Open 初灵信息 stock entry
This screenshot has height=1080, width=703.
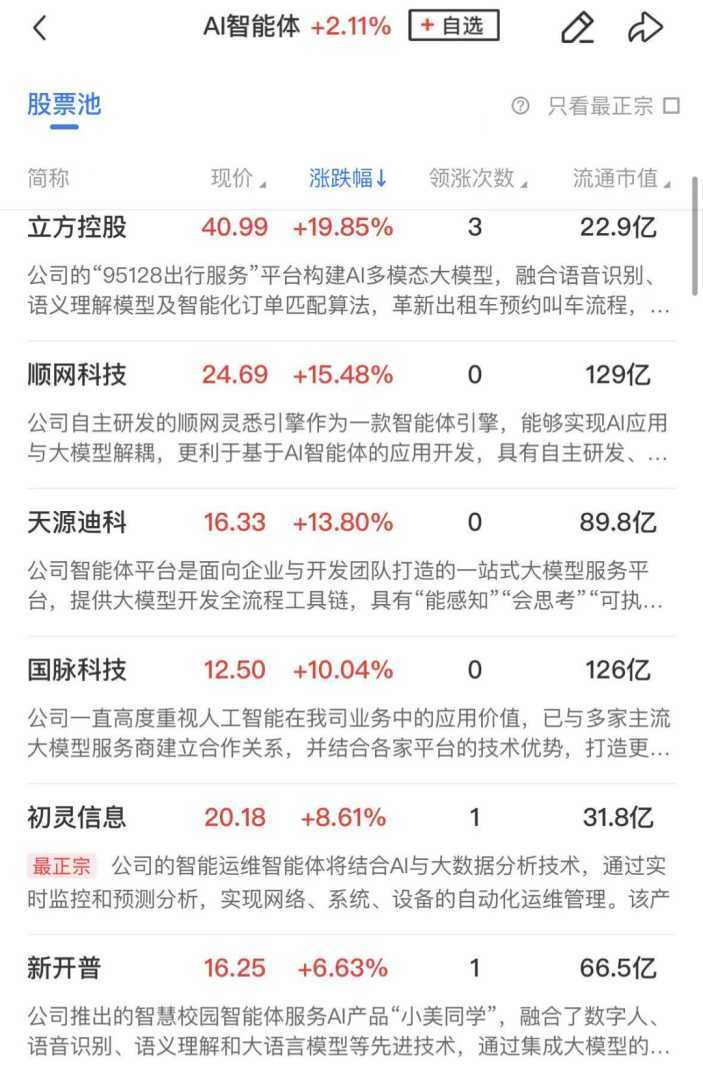77,817
